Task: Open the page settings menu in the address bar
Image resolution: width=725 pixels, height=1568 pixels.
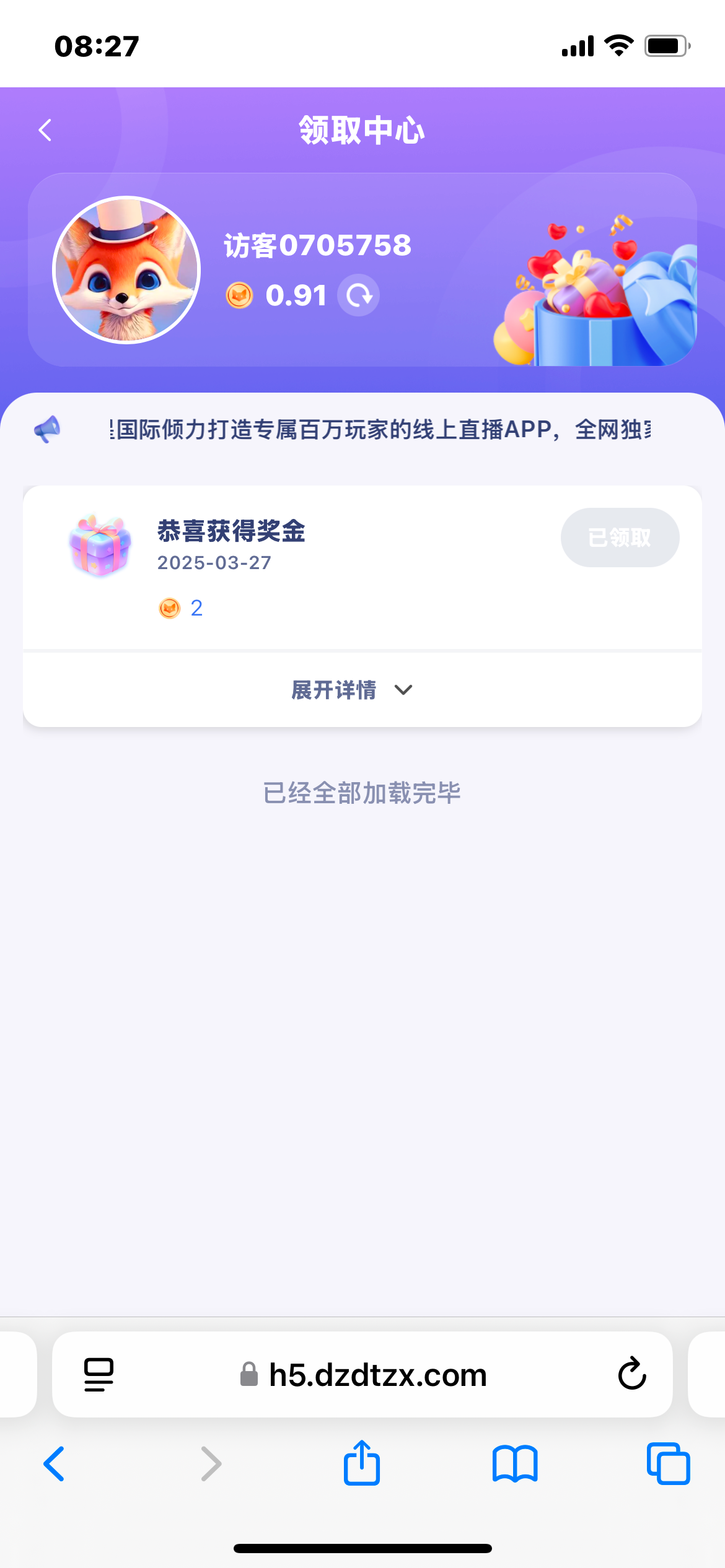Action: coord(99,1374)
